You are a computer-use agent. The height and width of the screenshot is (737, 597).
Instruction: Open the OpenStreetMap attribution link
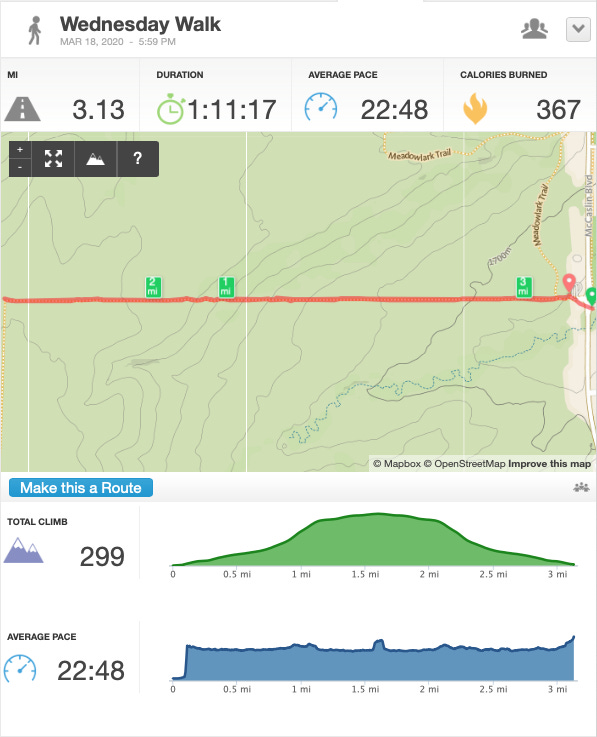(464, 464)
